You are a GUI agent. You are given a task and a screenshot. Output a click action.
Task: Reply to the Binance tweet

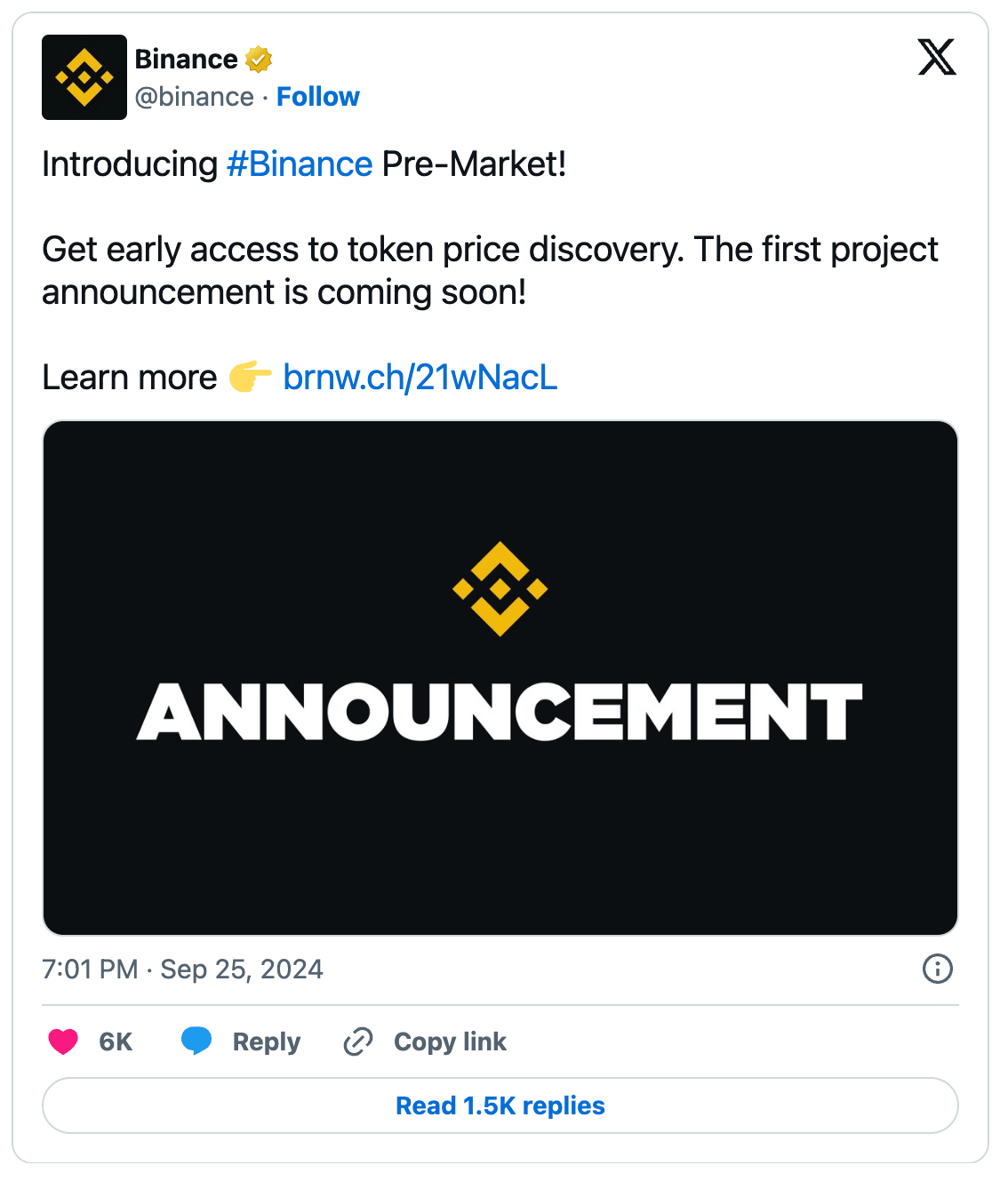point(242,1041)
